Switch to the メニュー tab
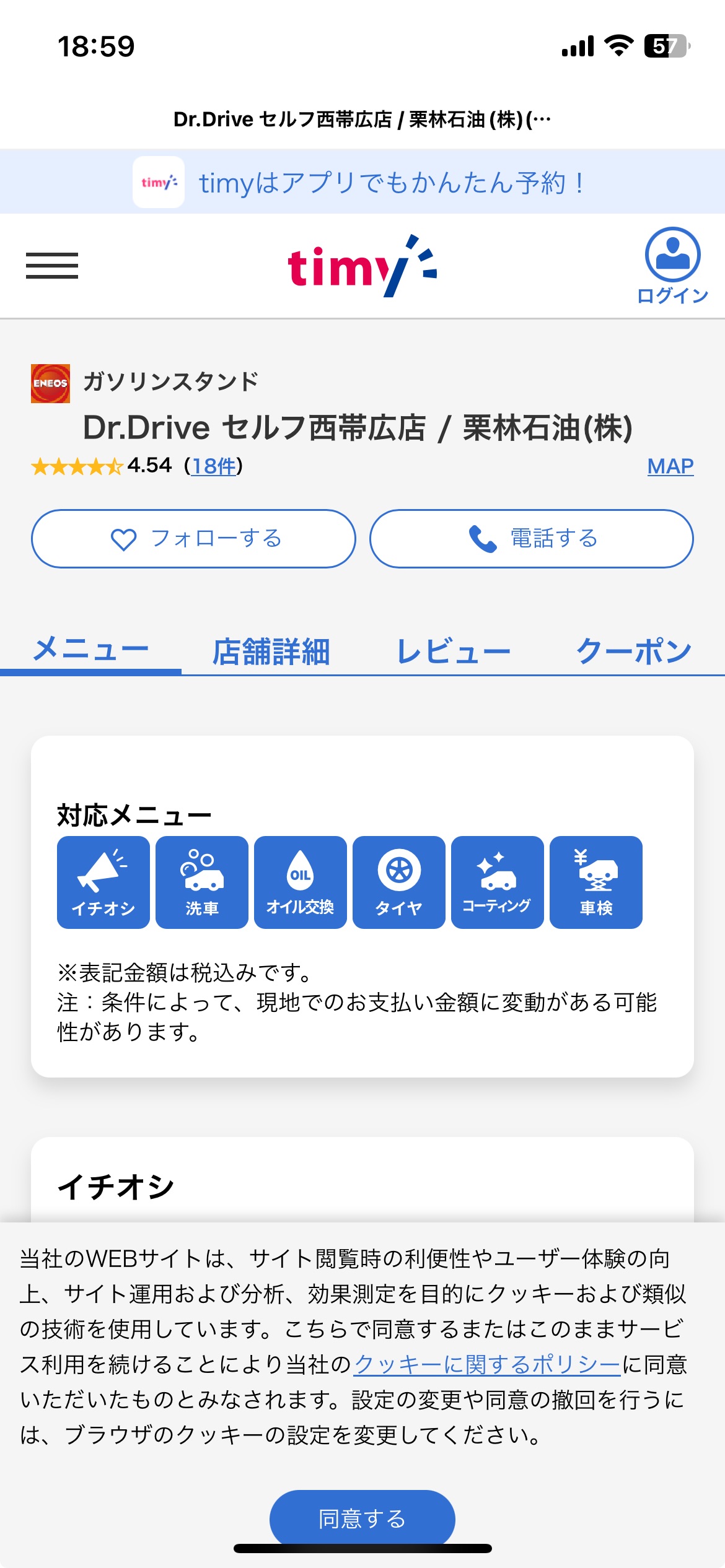Screen dimensions: 725x1568 [90, 650]
